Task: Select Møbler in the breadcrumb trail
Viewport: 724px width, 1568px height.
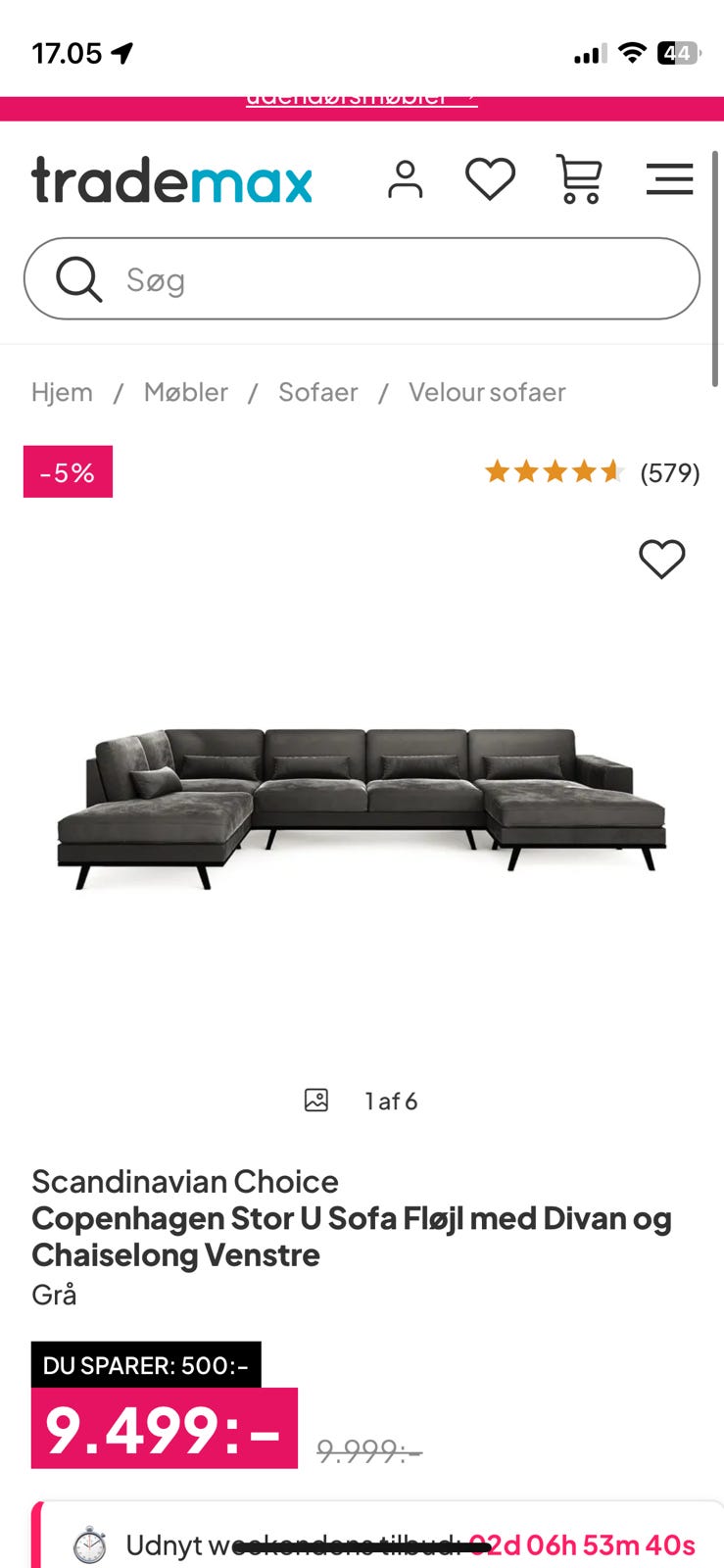Action: click(x=186, y=392)
